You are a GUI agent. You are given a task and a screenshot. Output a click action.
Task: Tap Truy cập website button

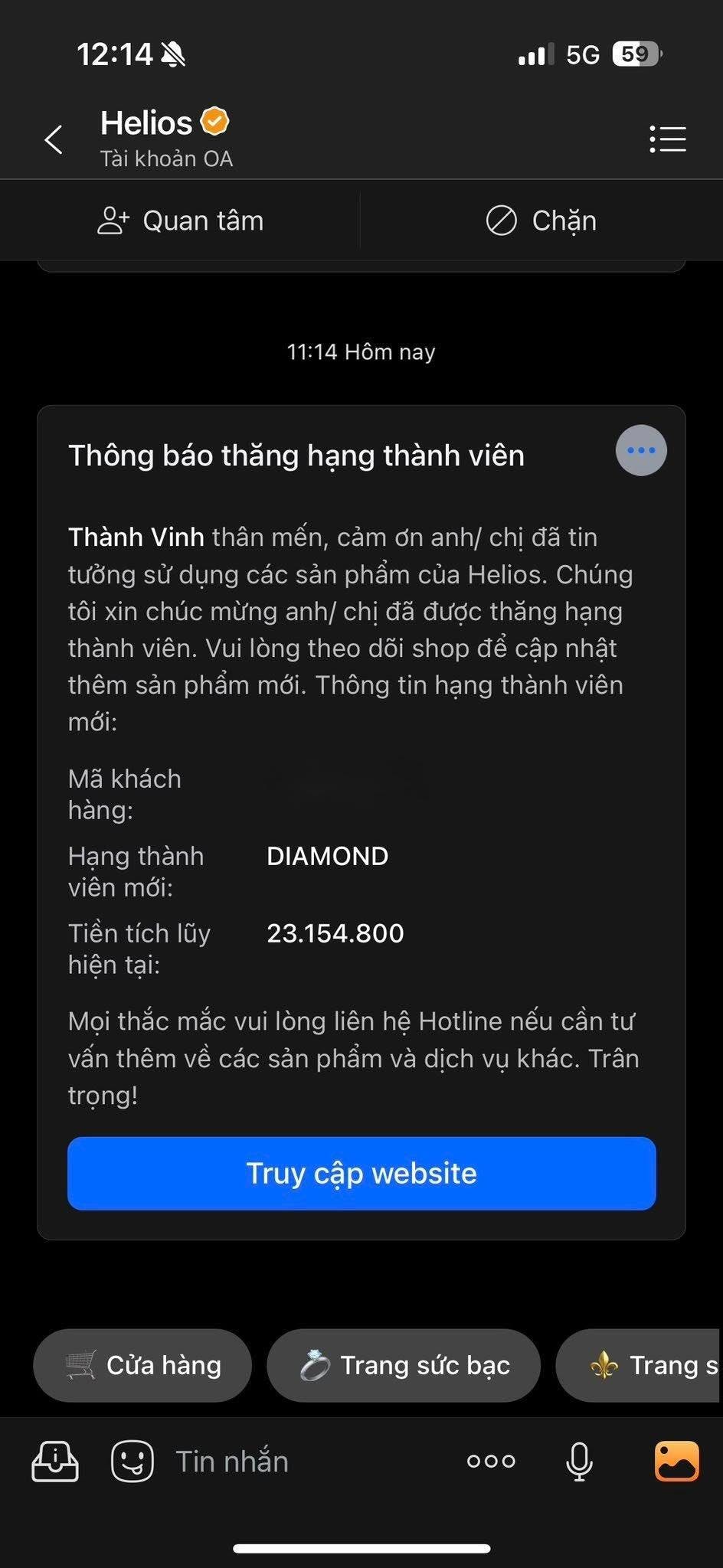point(361,1173)
